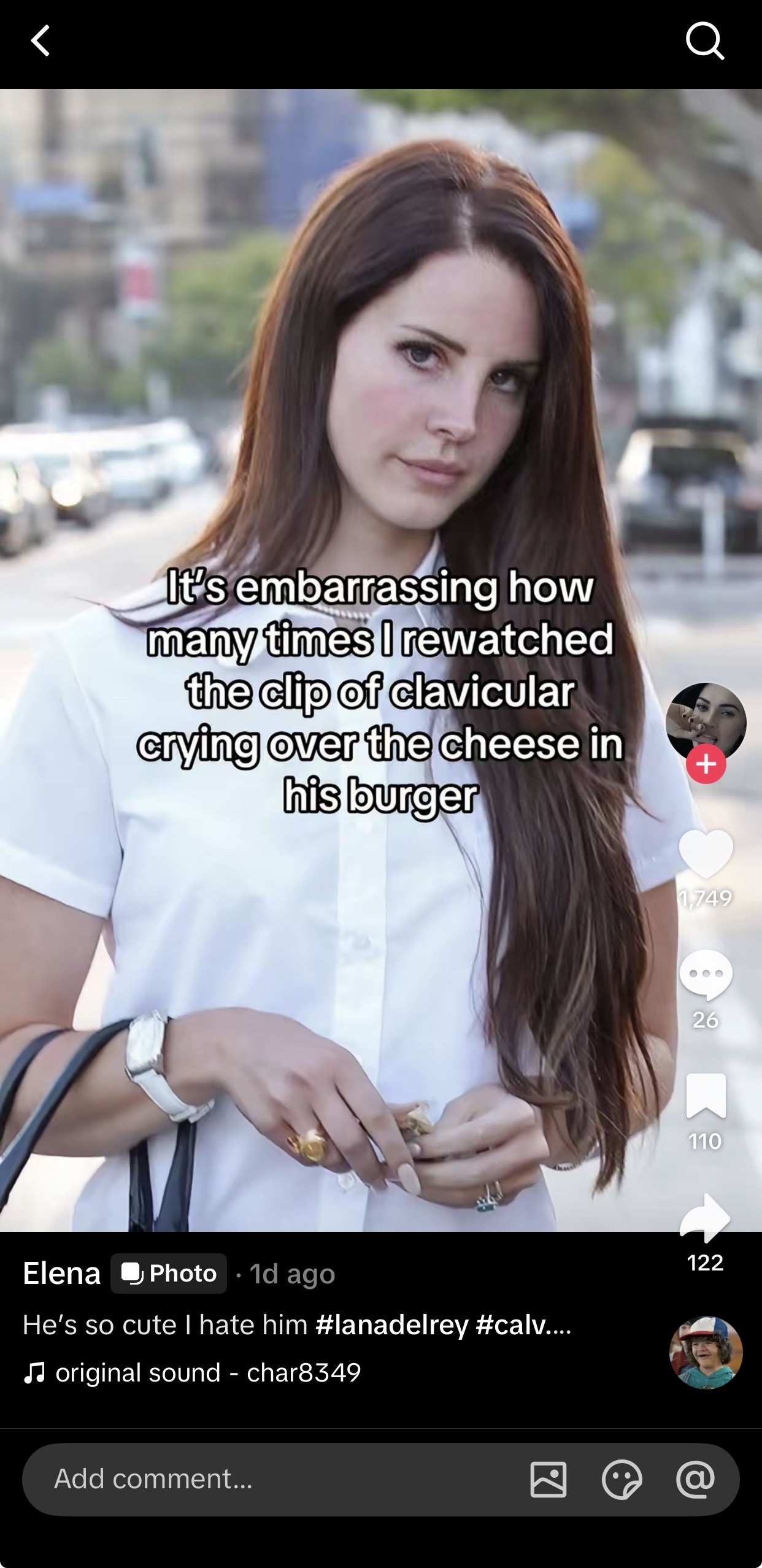Open search with the magnifier icon
Viewport: 762px width, 1568px height.
point(705,41)
